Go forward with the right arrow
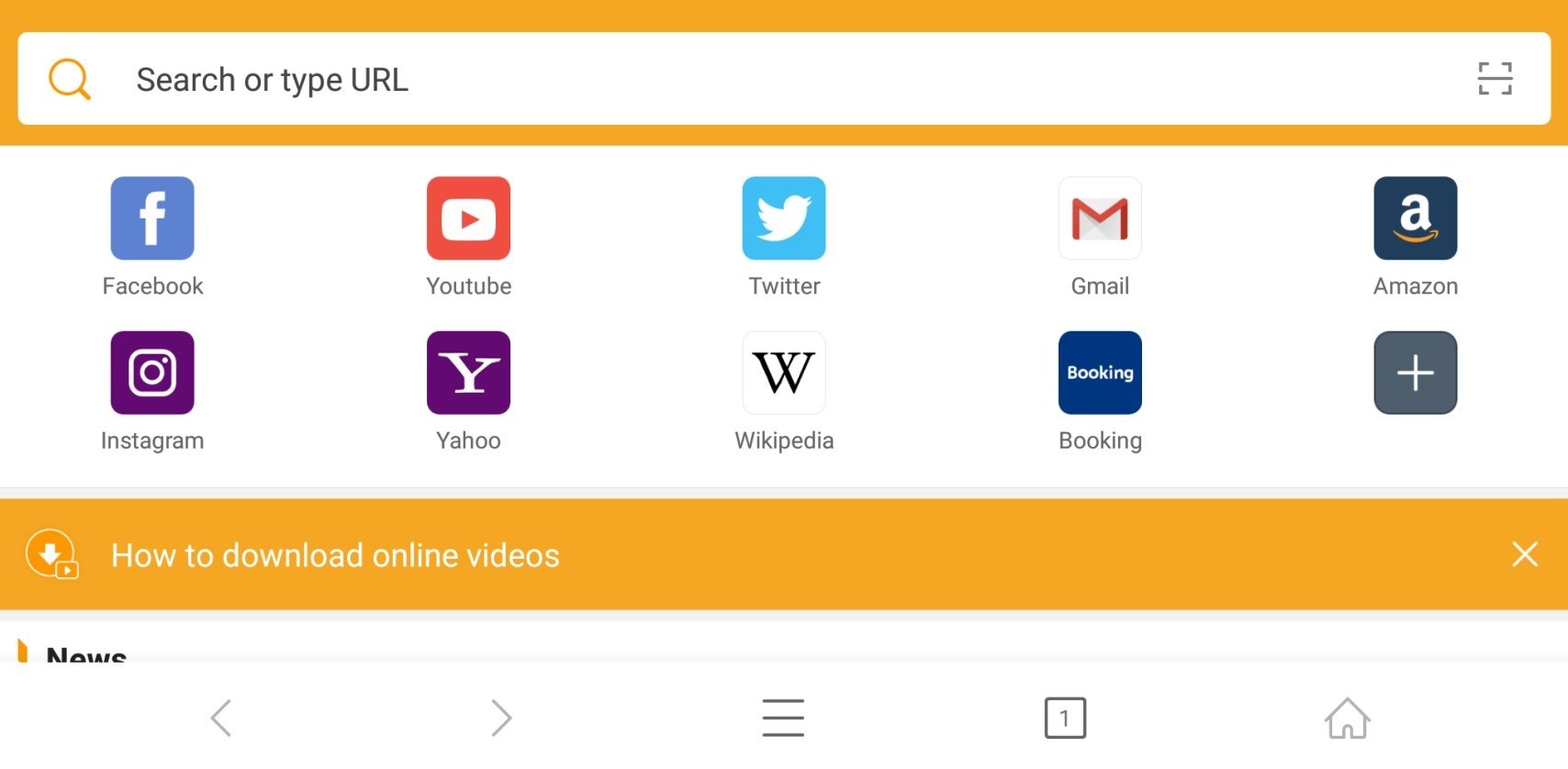 point(500,718)
